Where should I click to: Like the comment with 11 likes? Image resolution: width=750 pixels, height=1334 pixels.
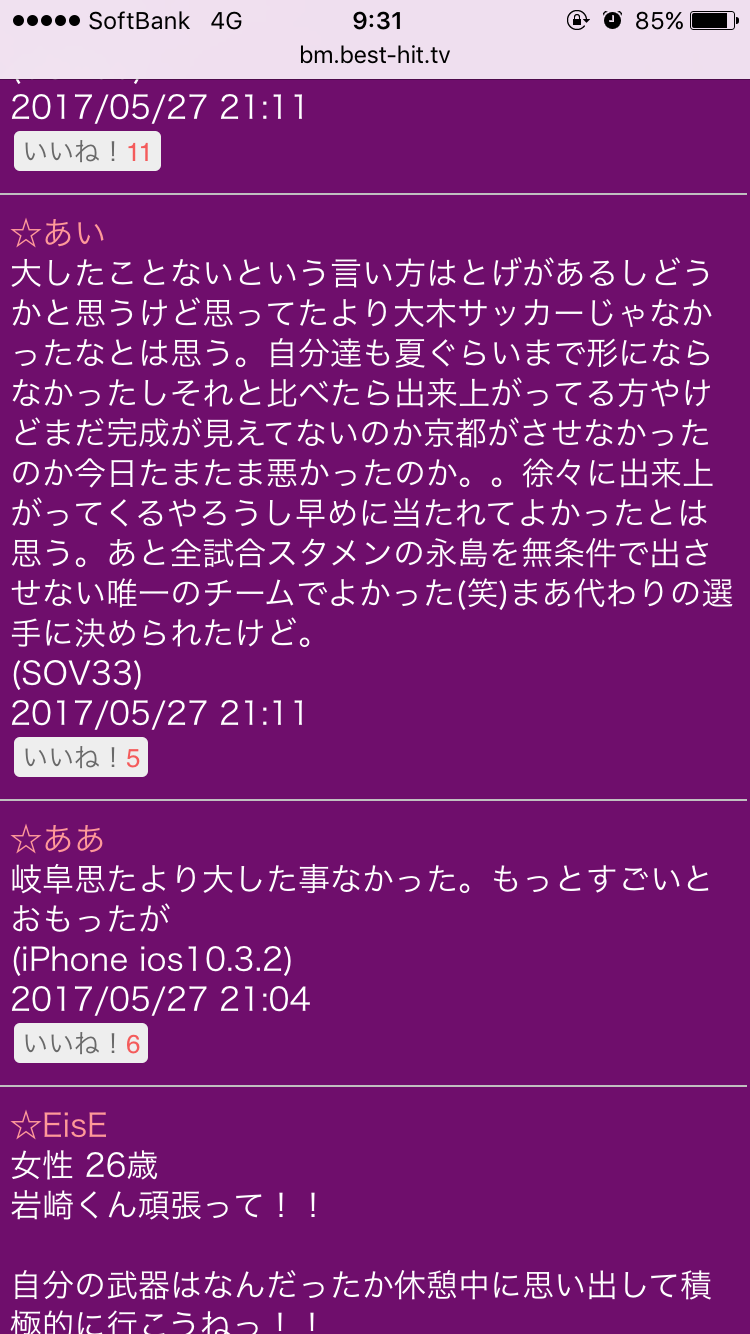pos(86,152)
